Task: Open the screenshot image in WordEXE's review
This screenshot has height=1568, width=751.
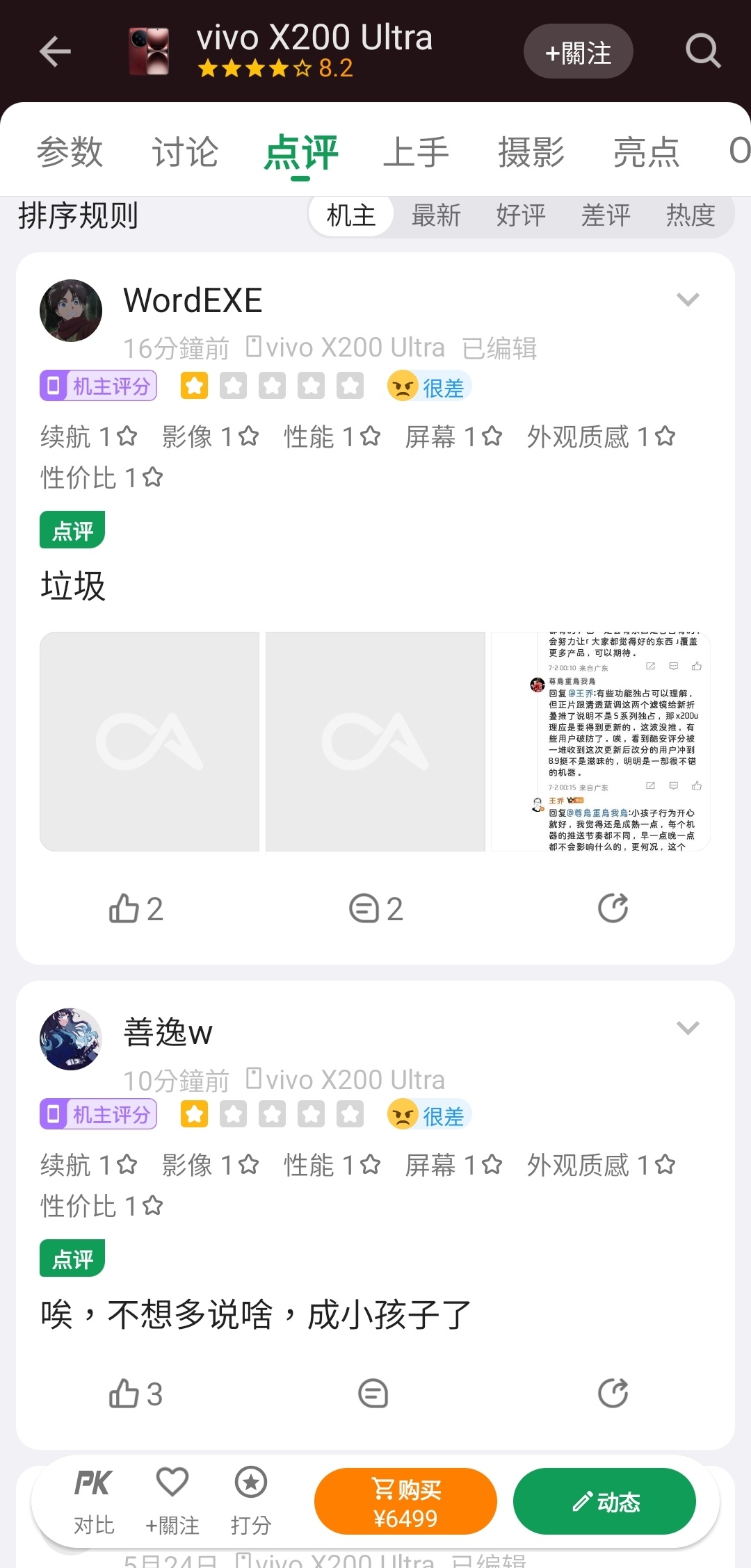Action: 601,741
